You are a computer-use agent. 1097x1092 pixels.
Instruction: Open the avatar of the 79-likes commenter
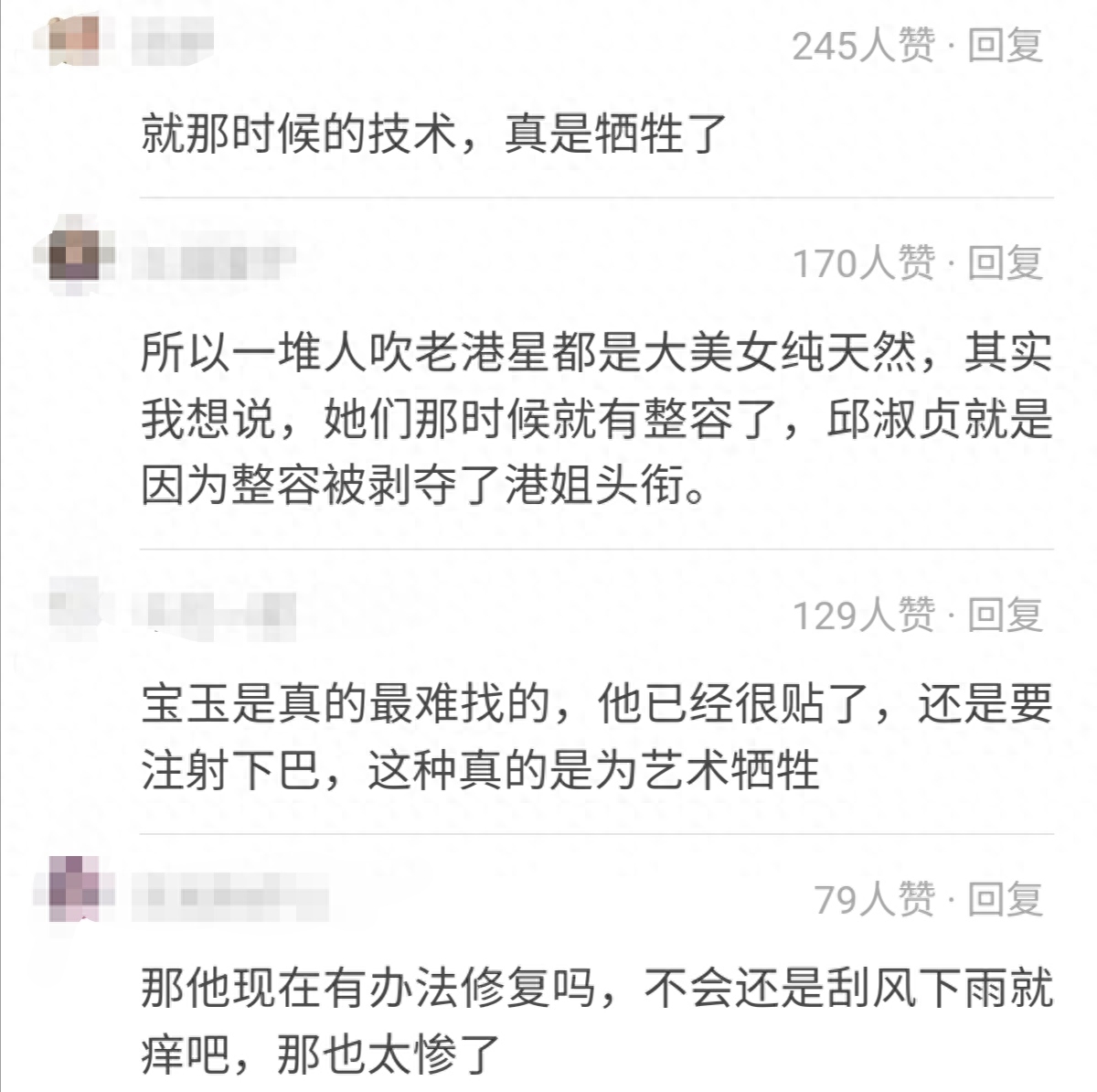pos(73,889)
